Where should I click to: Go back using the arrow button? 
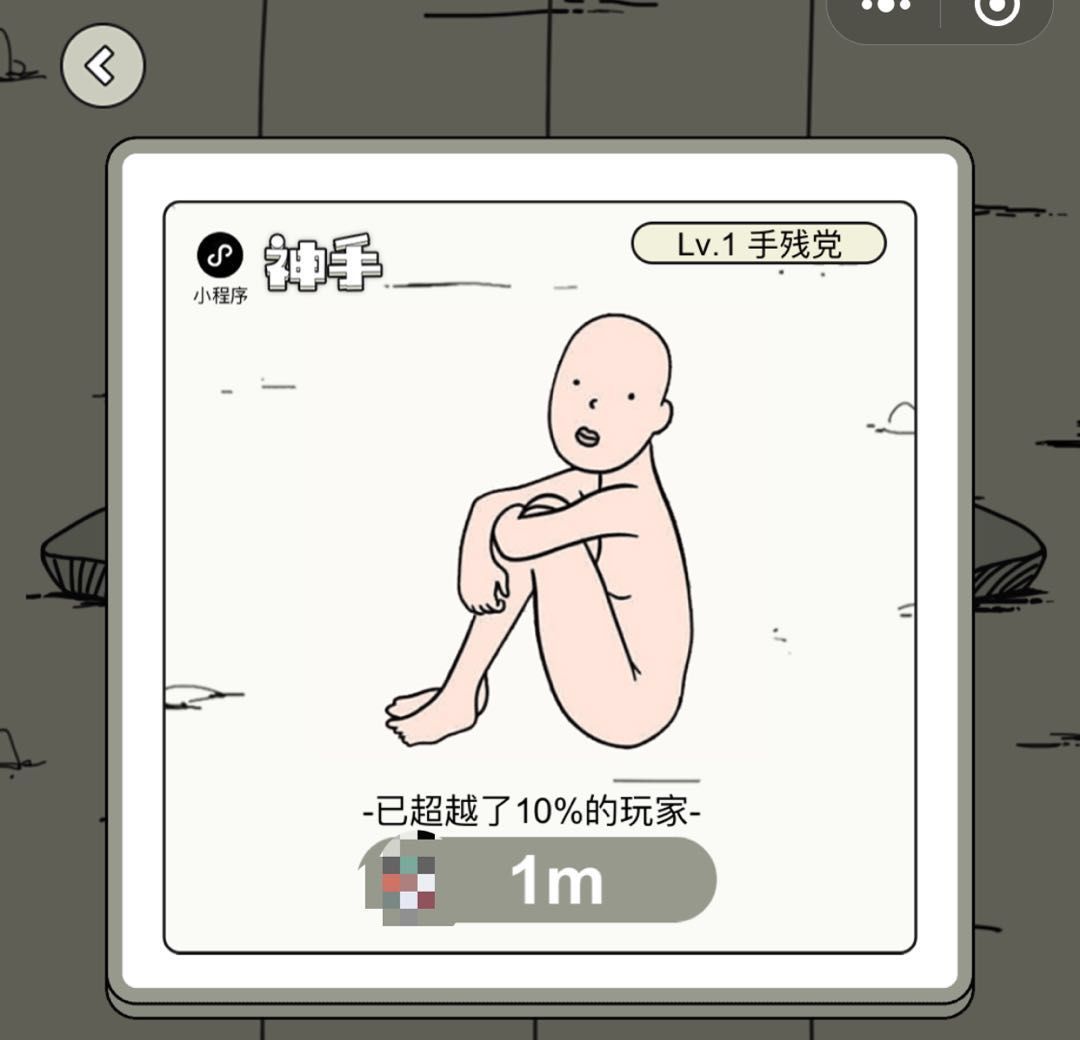point(103,67)
